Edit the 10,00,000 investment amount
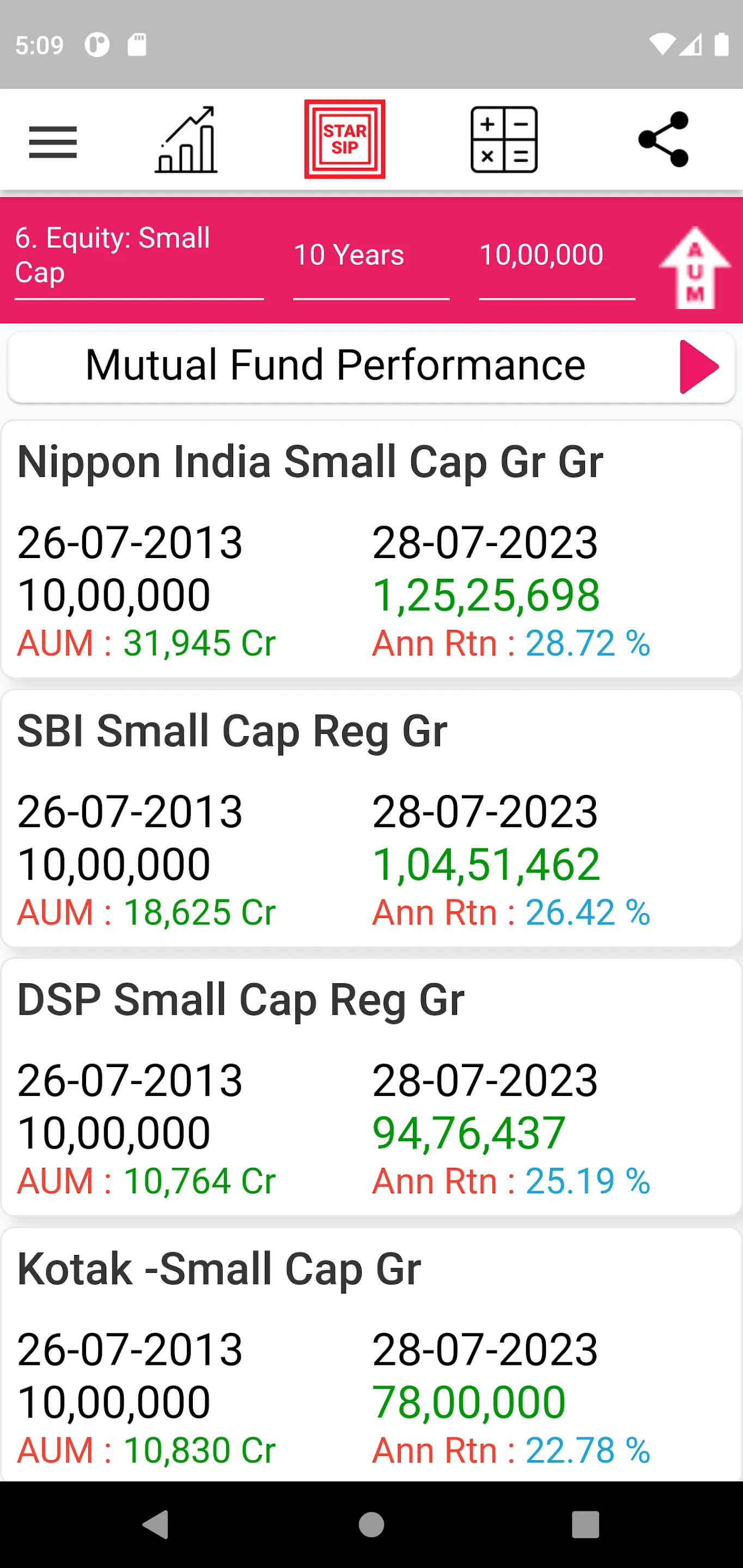Screen dimensions: 743x1568 click(557, 256)
